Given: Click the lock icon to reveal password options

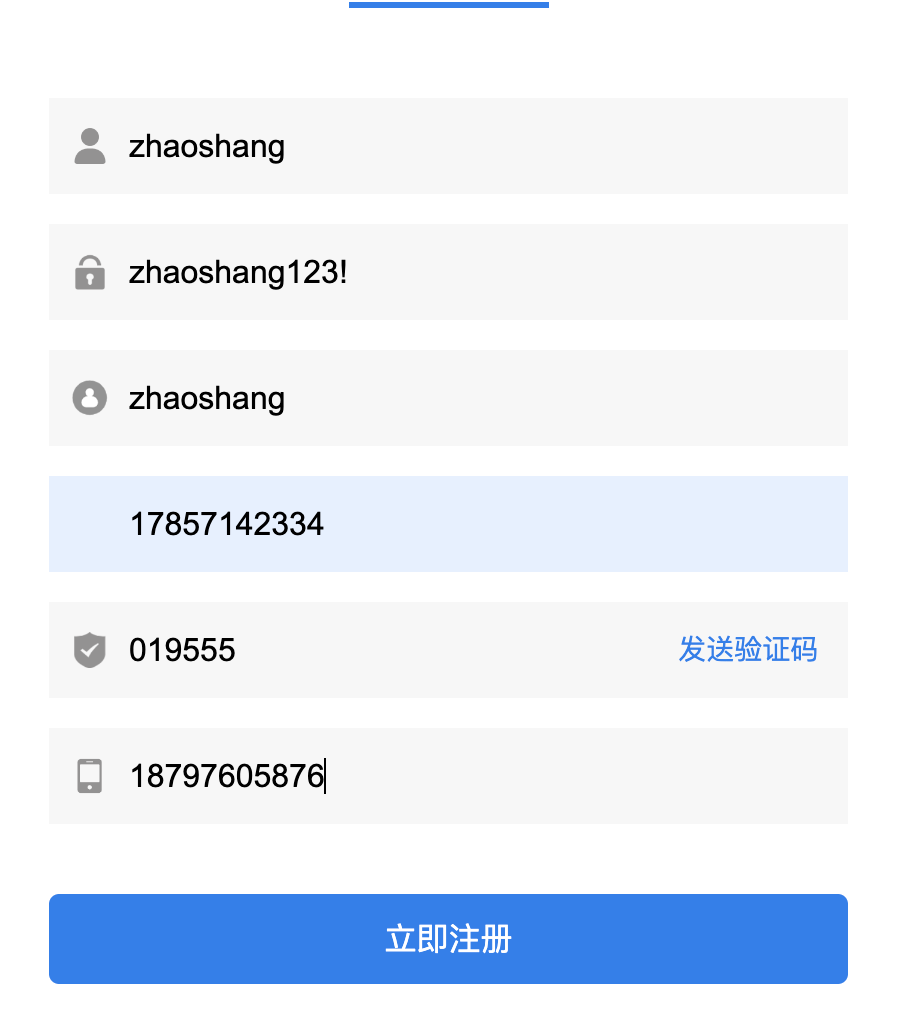Looking at the screenshot, I should [89, 272].
